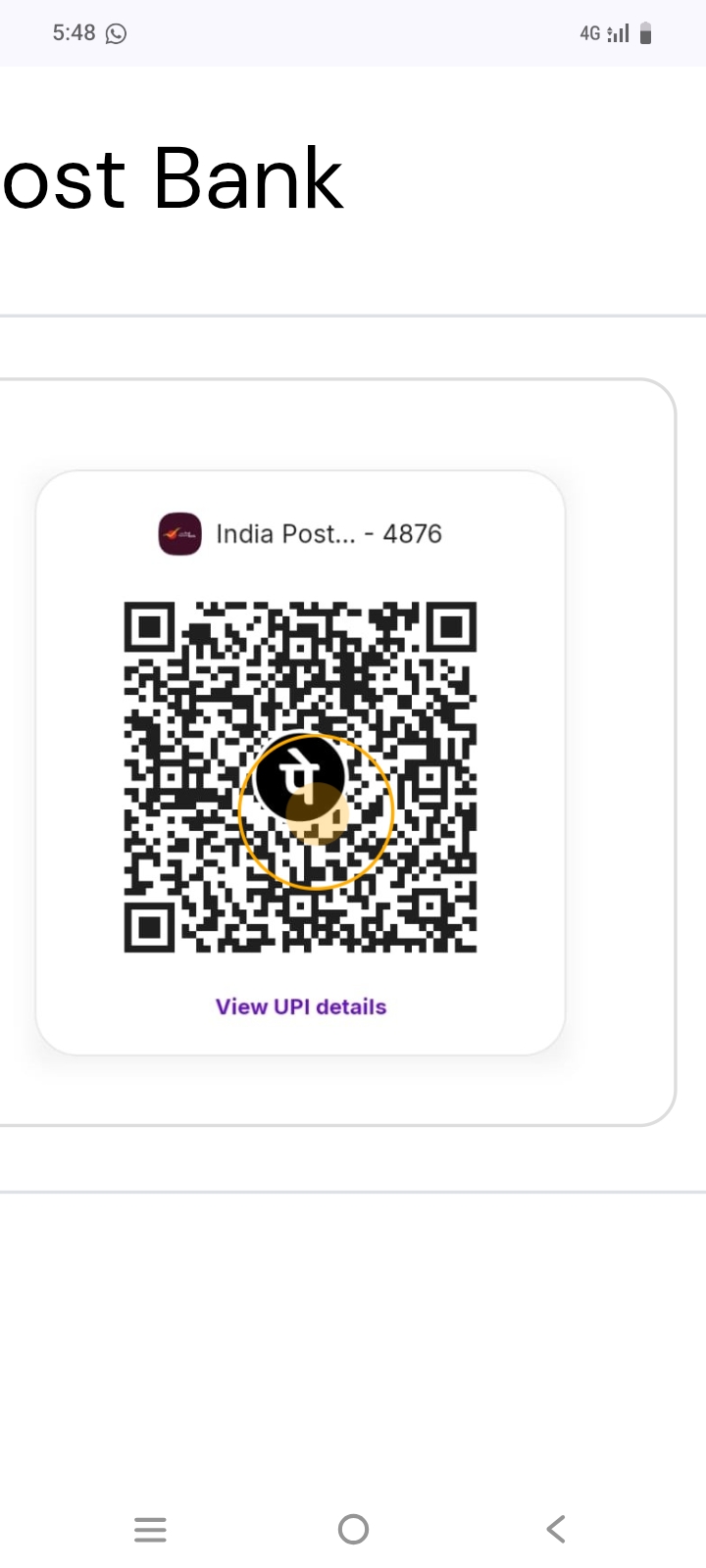Go back using system back button

(x=556, y=1529)
